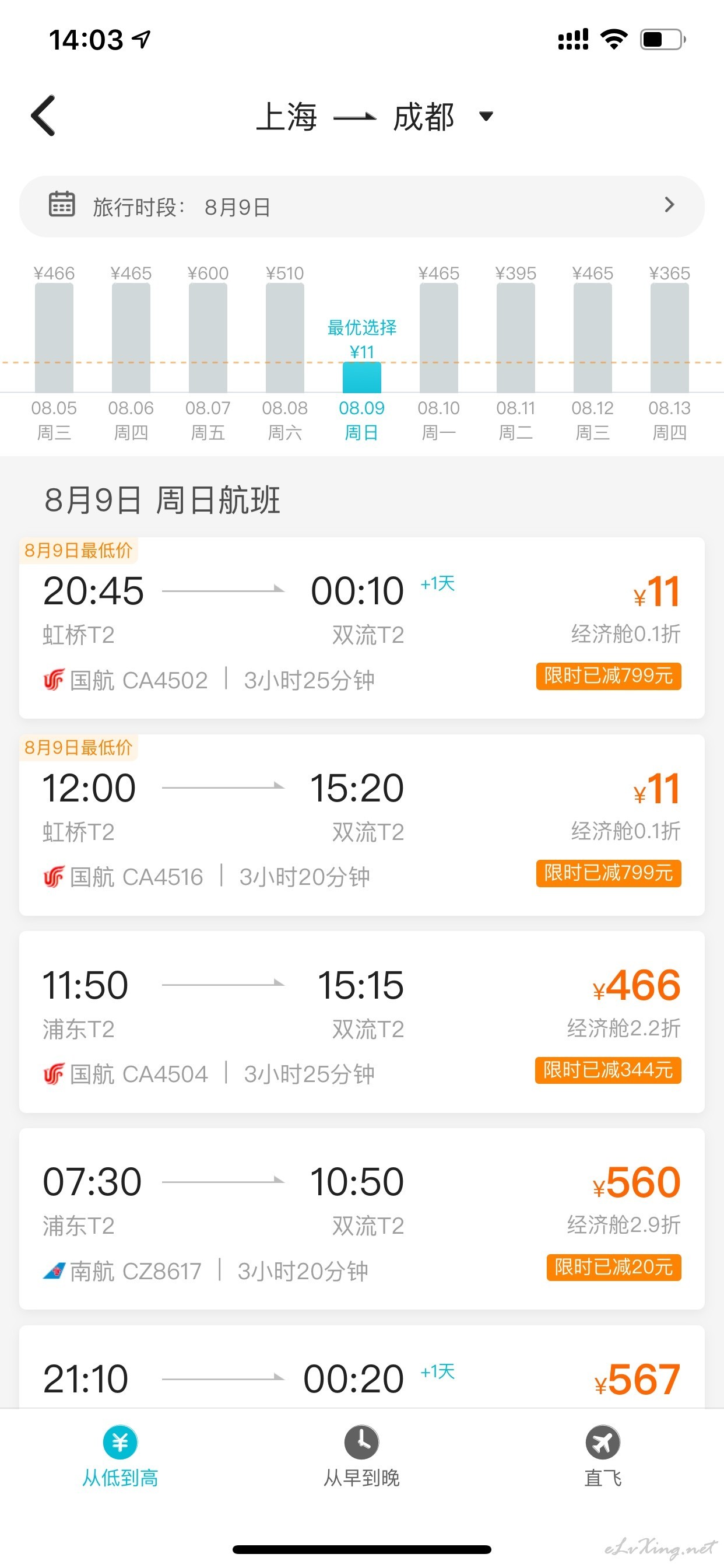The width and height of the screenshot is (724, 1568).
Task: Open flight CA4502 departing 20:45
Action: click(x=362, y=628)
